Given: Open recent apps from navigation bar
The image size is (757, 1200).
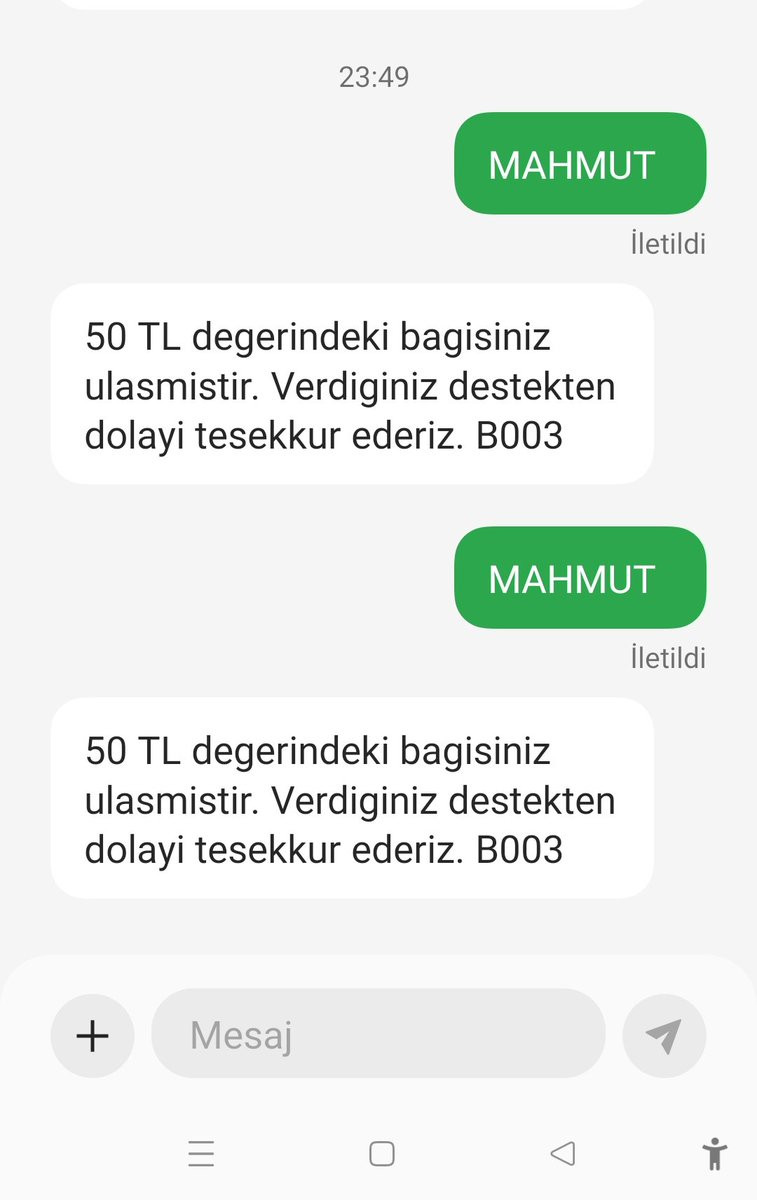Looking at the screenshot, I should [201, 1154].
